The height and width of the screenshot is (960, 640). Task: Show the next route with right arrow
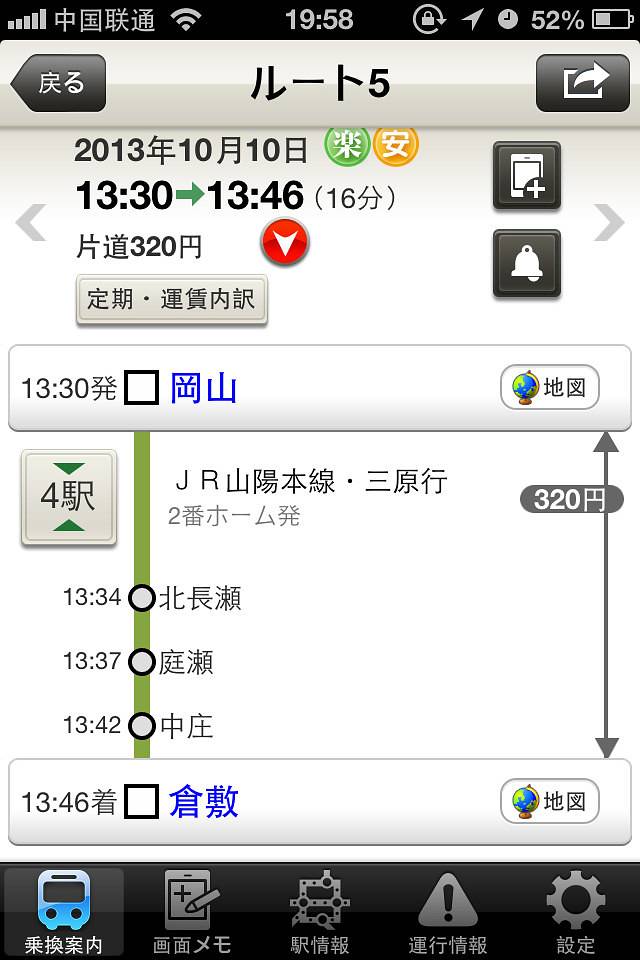(x=608, y=222)
